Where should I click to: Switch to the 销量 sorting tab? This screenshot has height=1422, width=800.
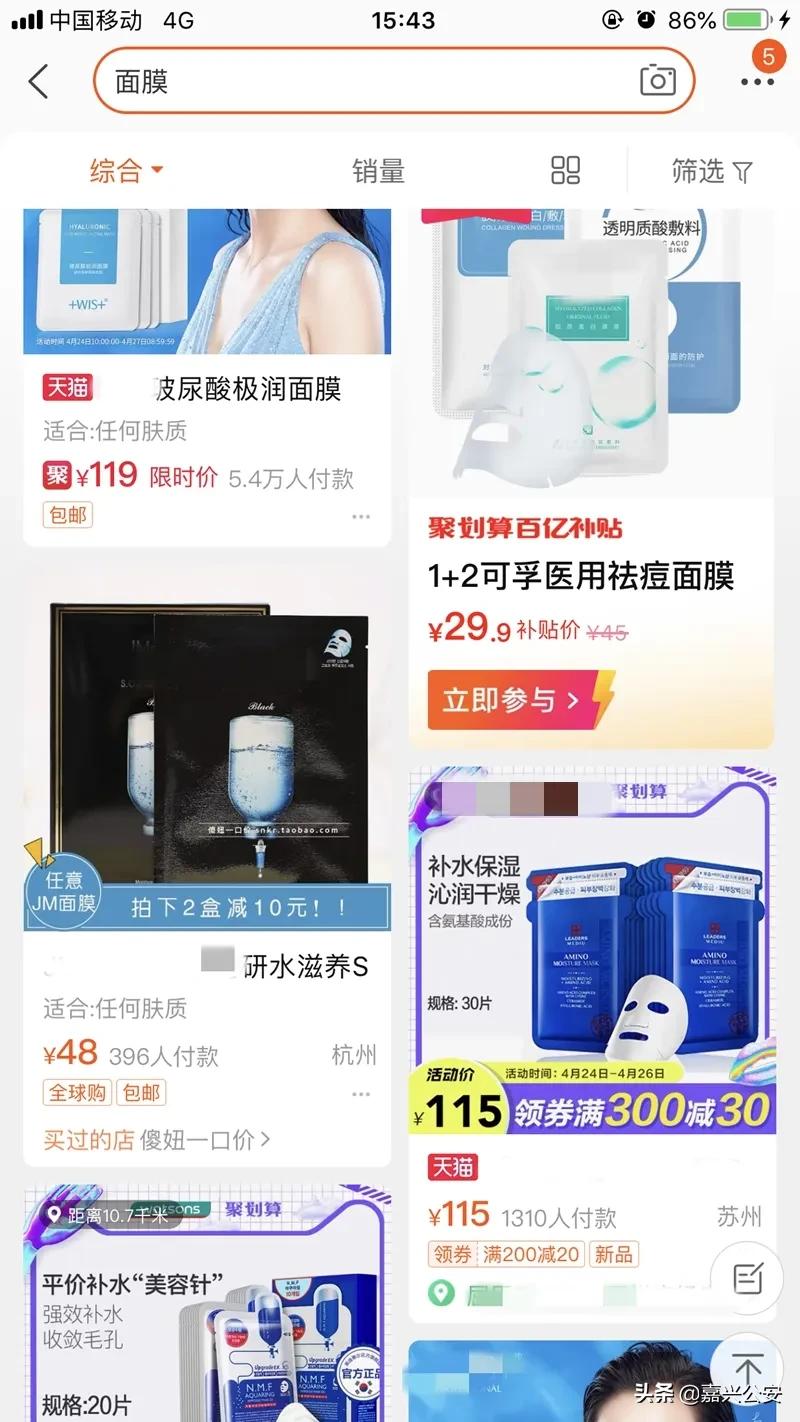pos(378,171)
